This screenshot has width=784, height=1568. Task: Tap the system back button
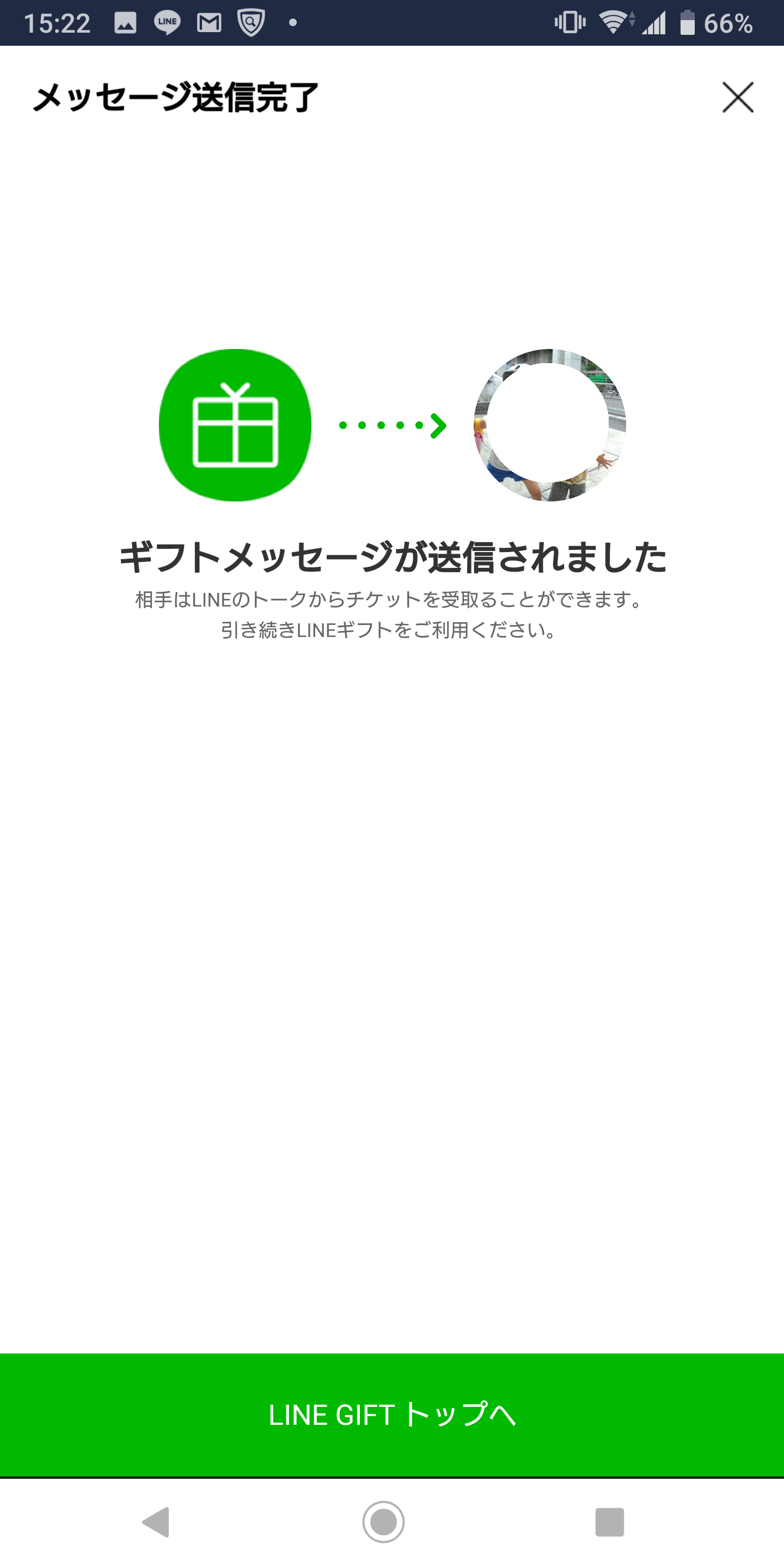click(156, 1522)
